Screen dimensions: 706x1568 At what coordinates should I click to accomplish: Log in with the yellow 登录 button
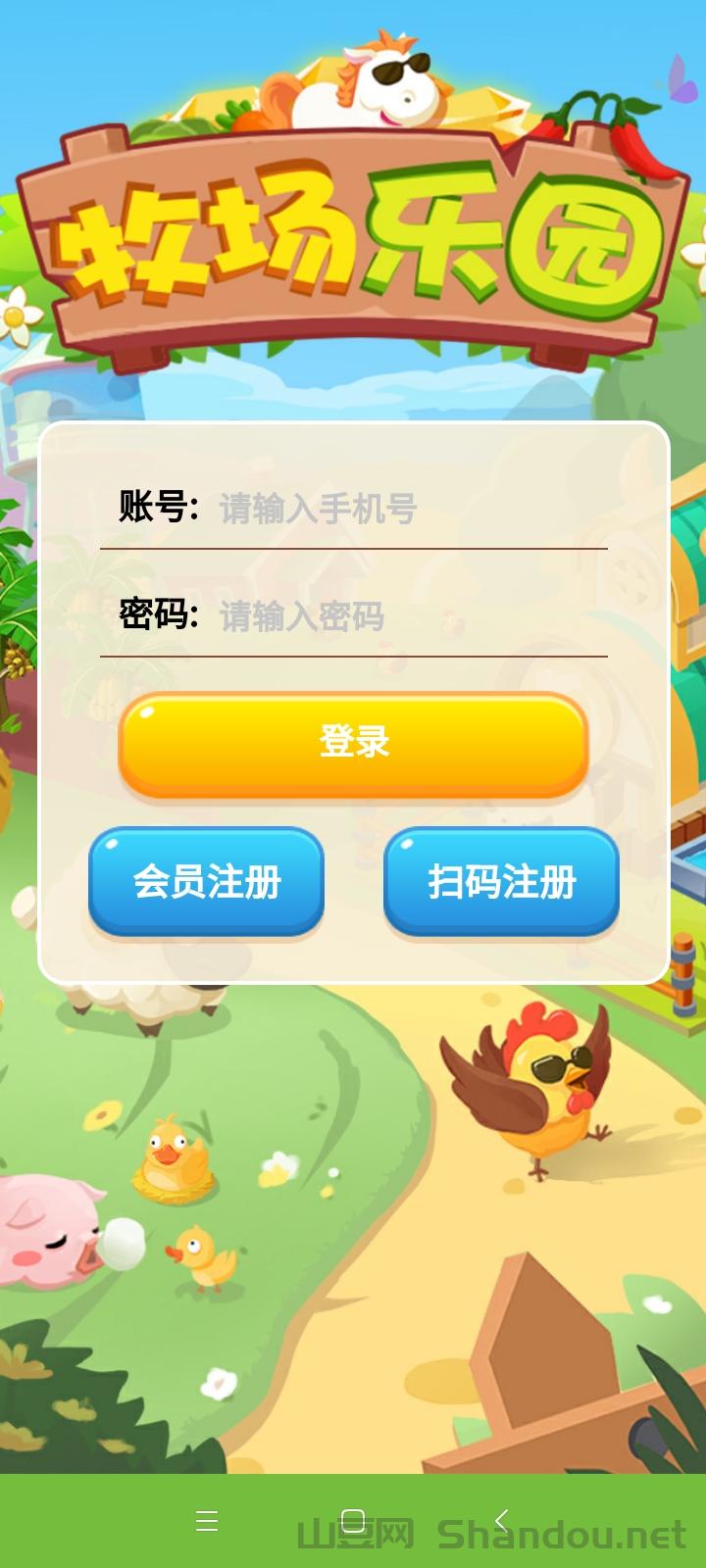(353, 742)
